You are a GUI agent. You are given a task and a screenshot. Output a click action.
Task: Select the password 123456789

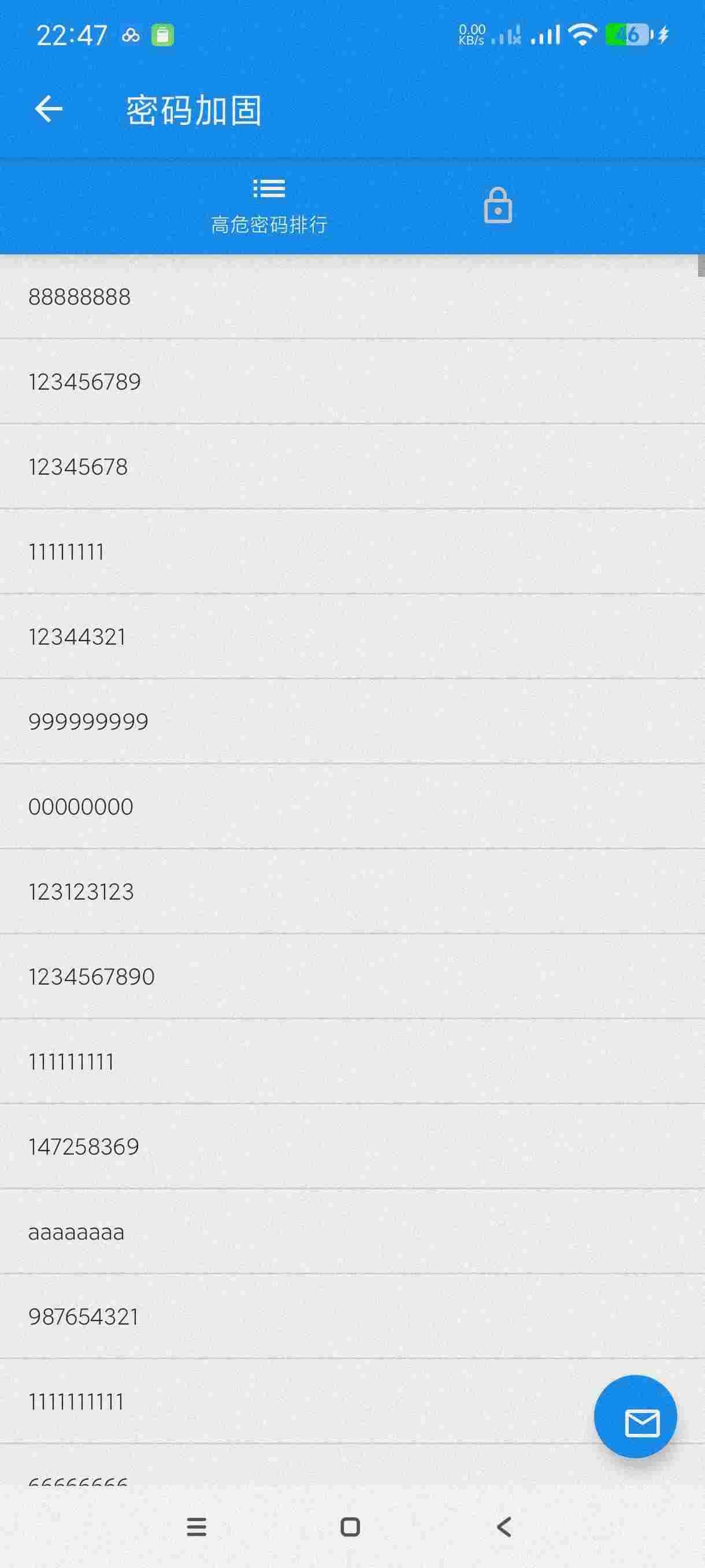tap(84, 382)
